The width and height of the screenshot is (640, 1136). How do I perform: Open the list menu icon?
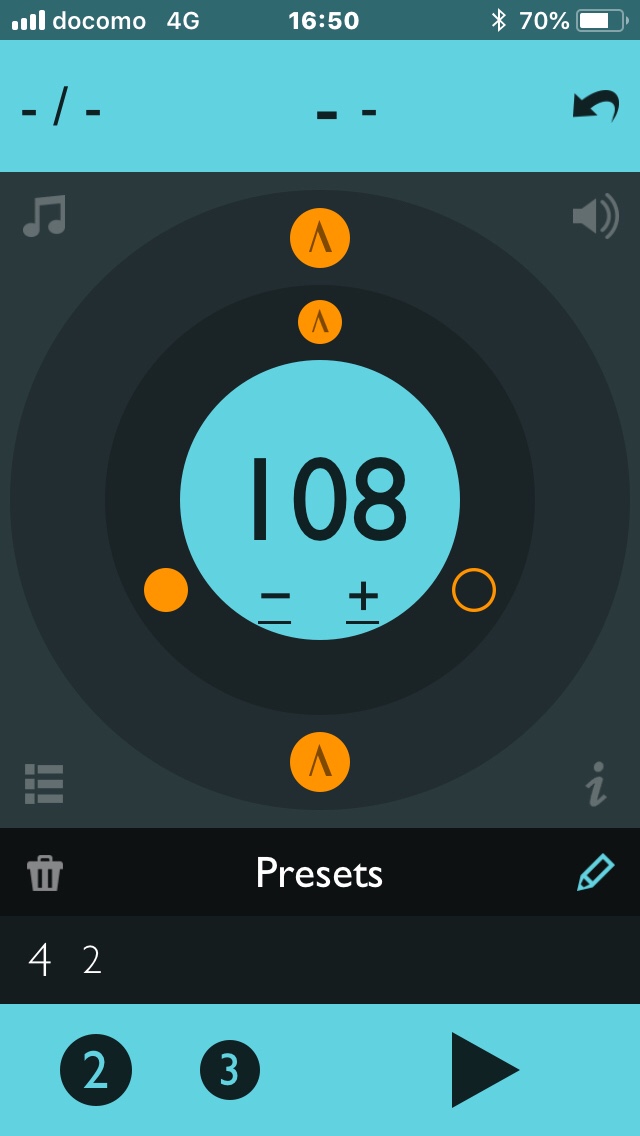click(44, 784)
